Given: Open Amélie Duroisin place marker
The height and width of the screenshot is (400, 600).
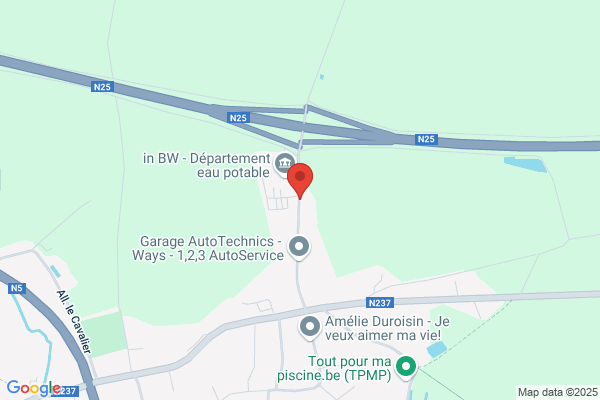Looking at the screenshot, I should tap(310, 328).
